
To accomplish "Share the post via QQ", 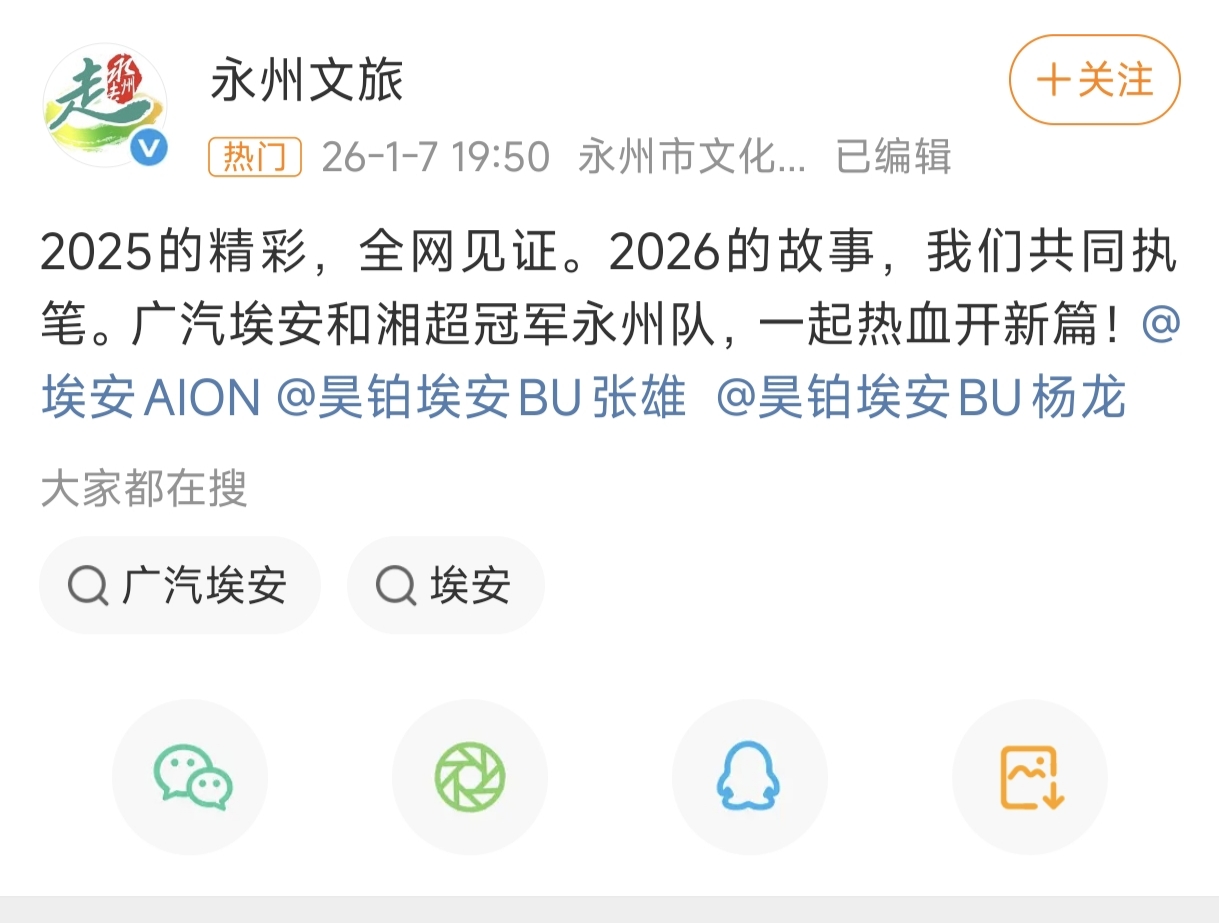I will [x=749, y=777].
